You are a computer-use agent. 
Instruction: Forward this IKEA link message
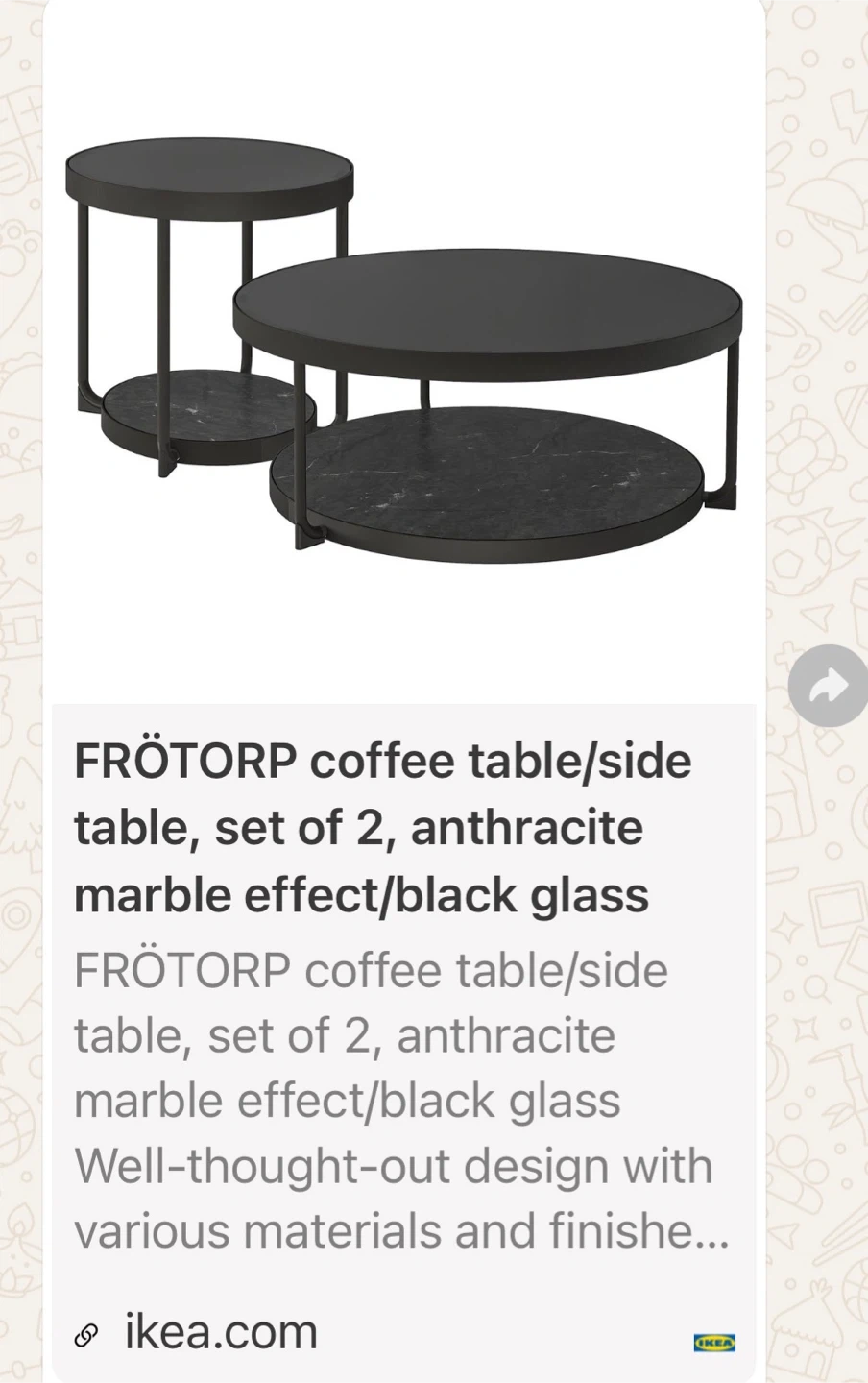click(x=827, y=686)
